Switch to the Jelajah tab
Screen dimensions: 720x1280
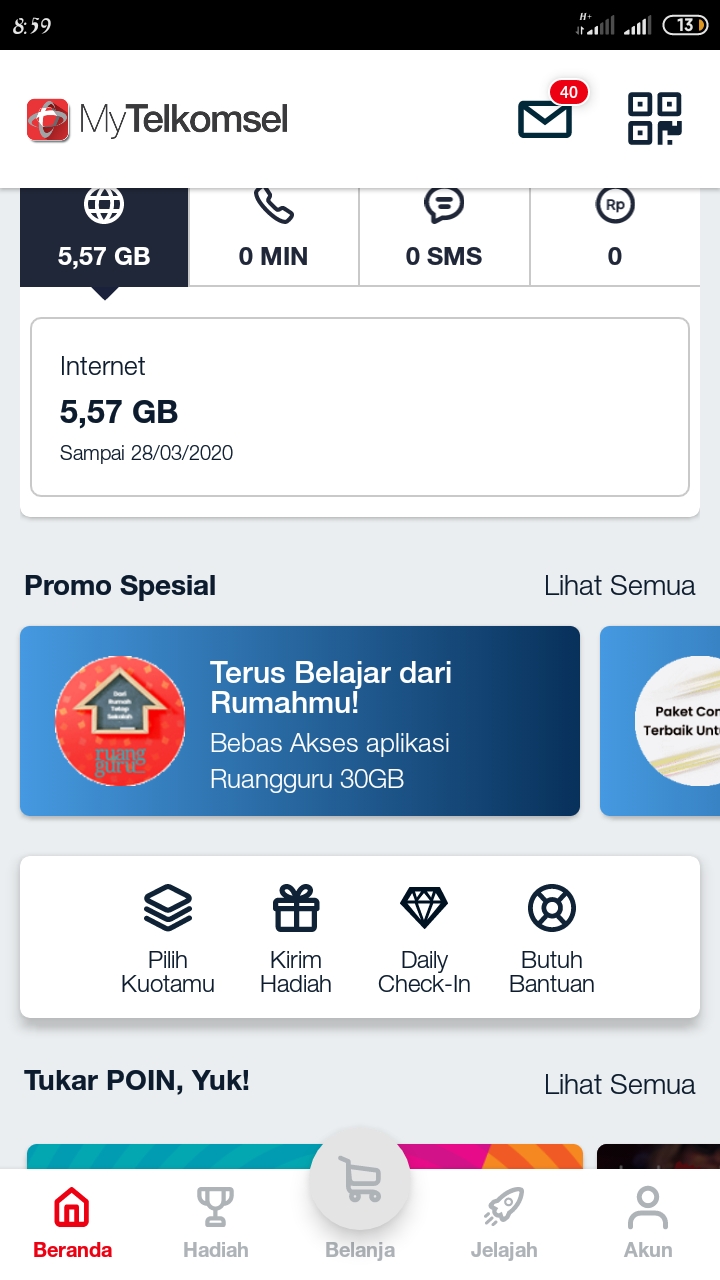pos(504,1222)
